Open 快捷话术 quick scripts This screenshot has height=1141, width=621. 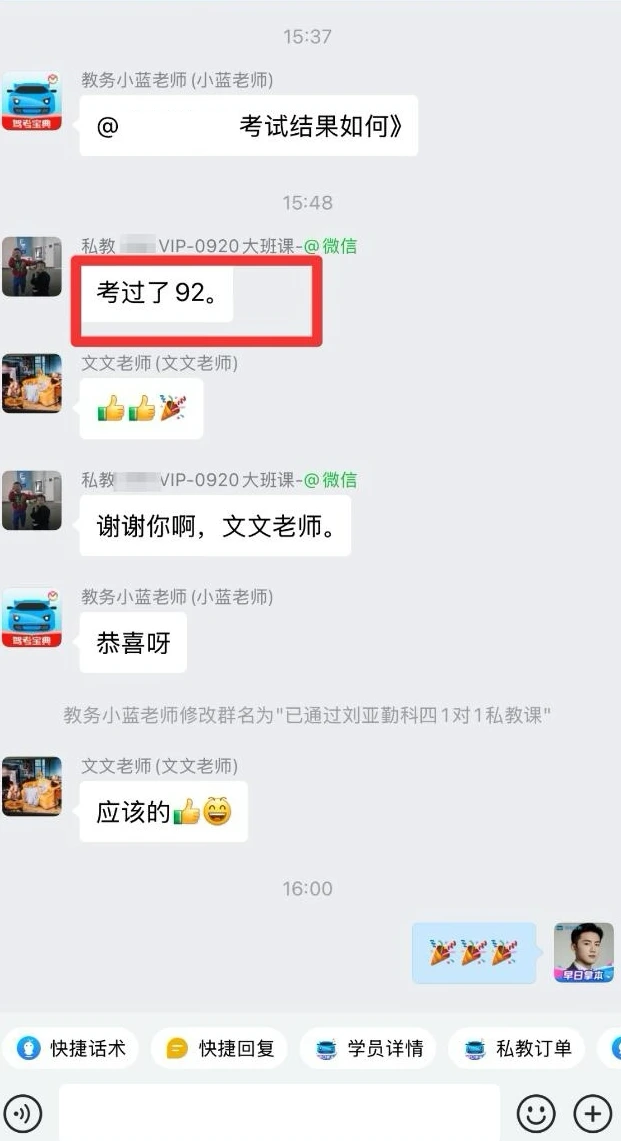[x=70, y=1049]
